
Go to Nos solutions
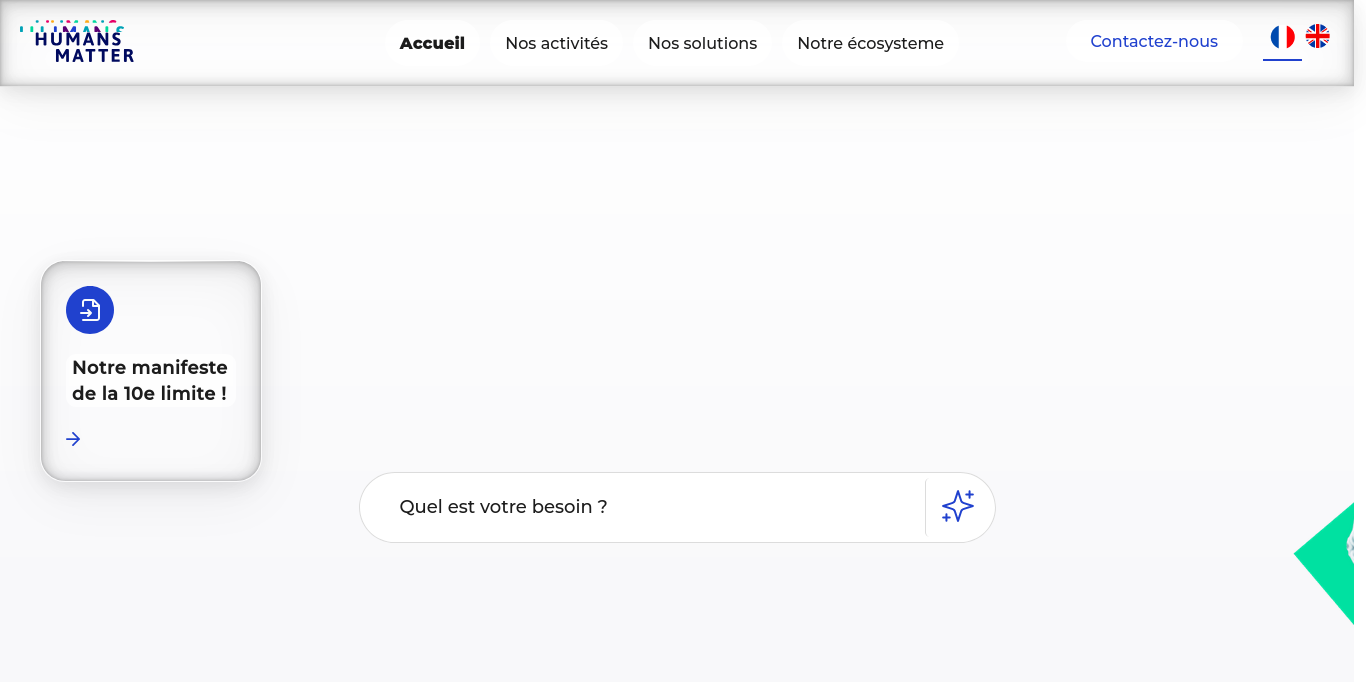click(702, 43)
